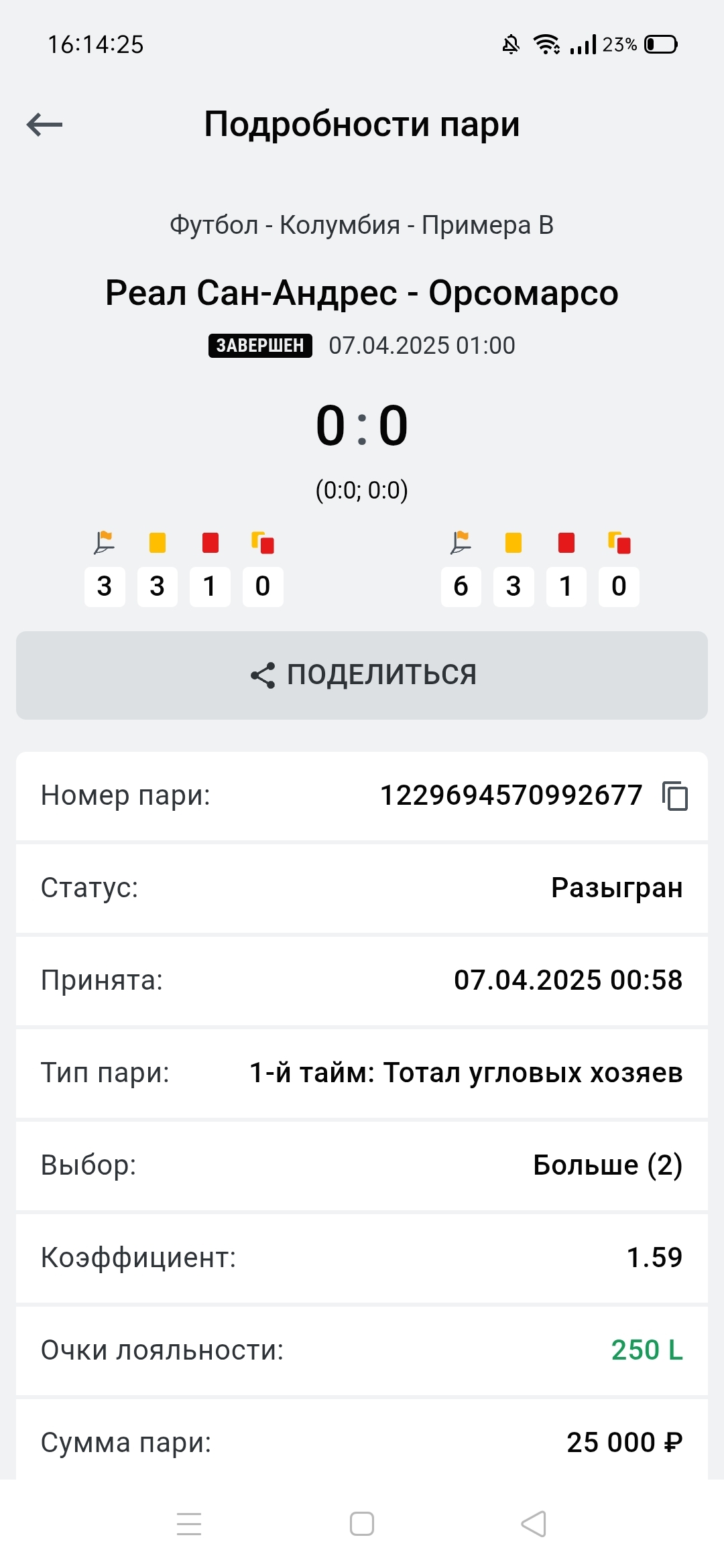Copy the bet number to clipboard
This screenshot has width=724, height=1568.
point(675,796)
